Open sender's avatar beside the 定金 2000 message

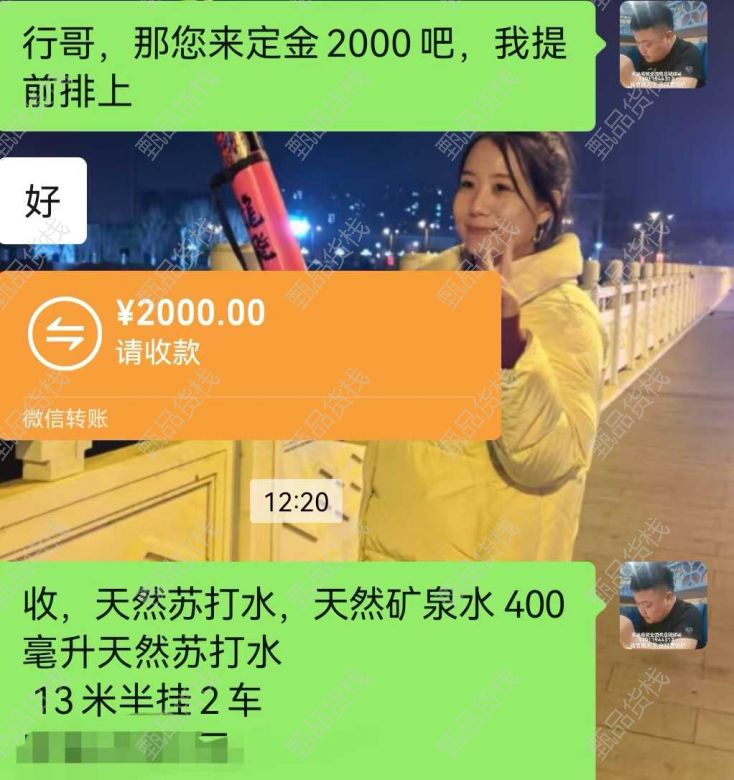coord(663,45)
